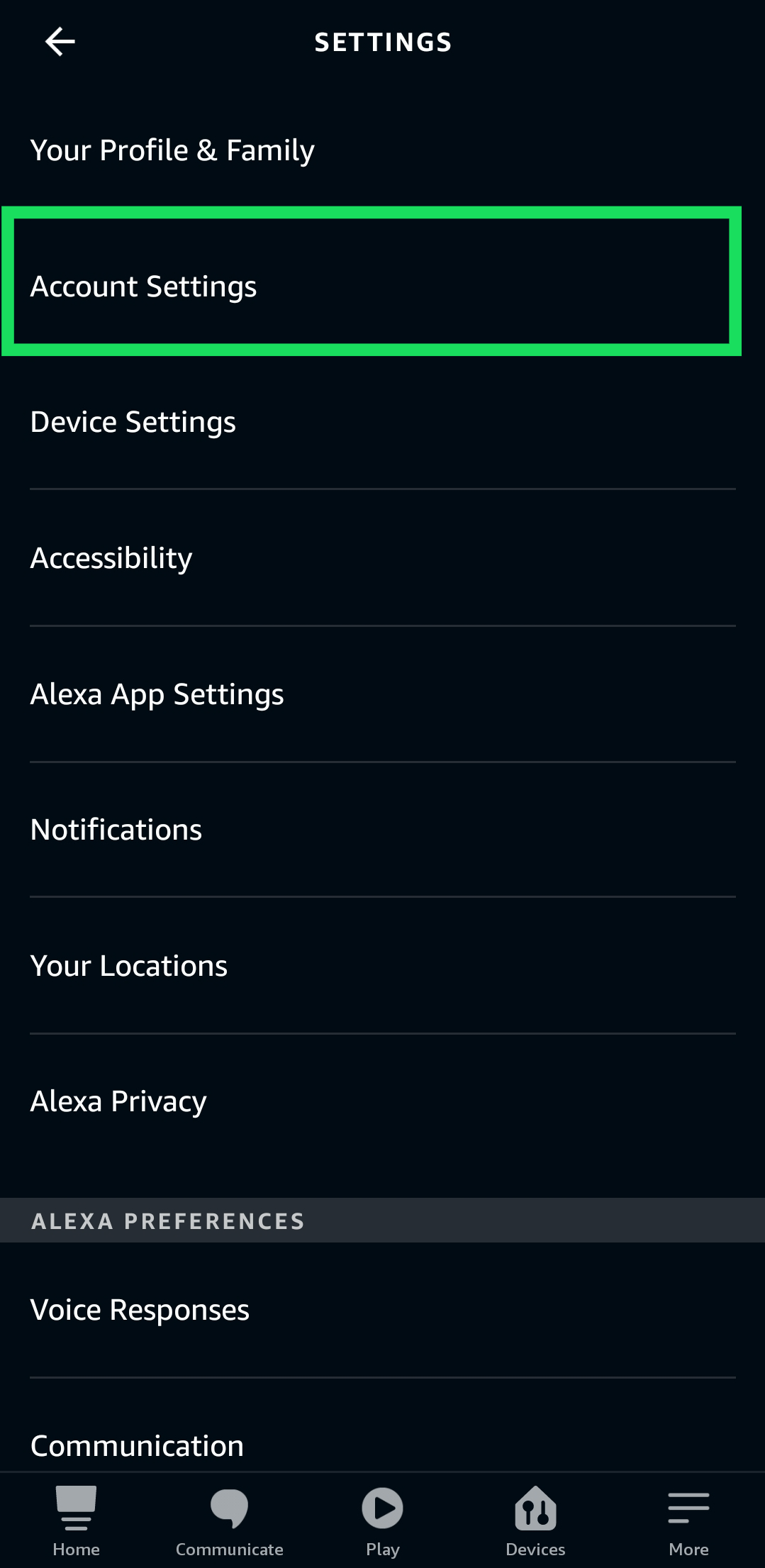Open the Communication settings entry
Image resolution: width=765 pixels, height=1568 pixels.
coord(136,1445)
